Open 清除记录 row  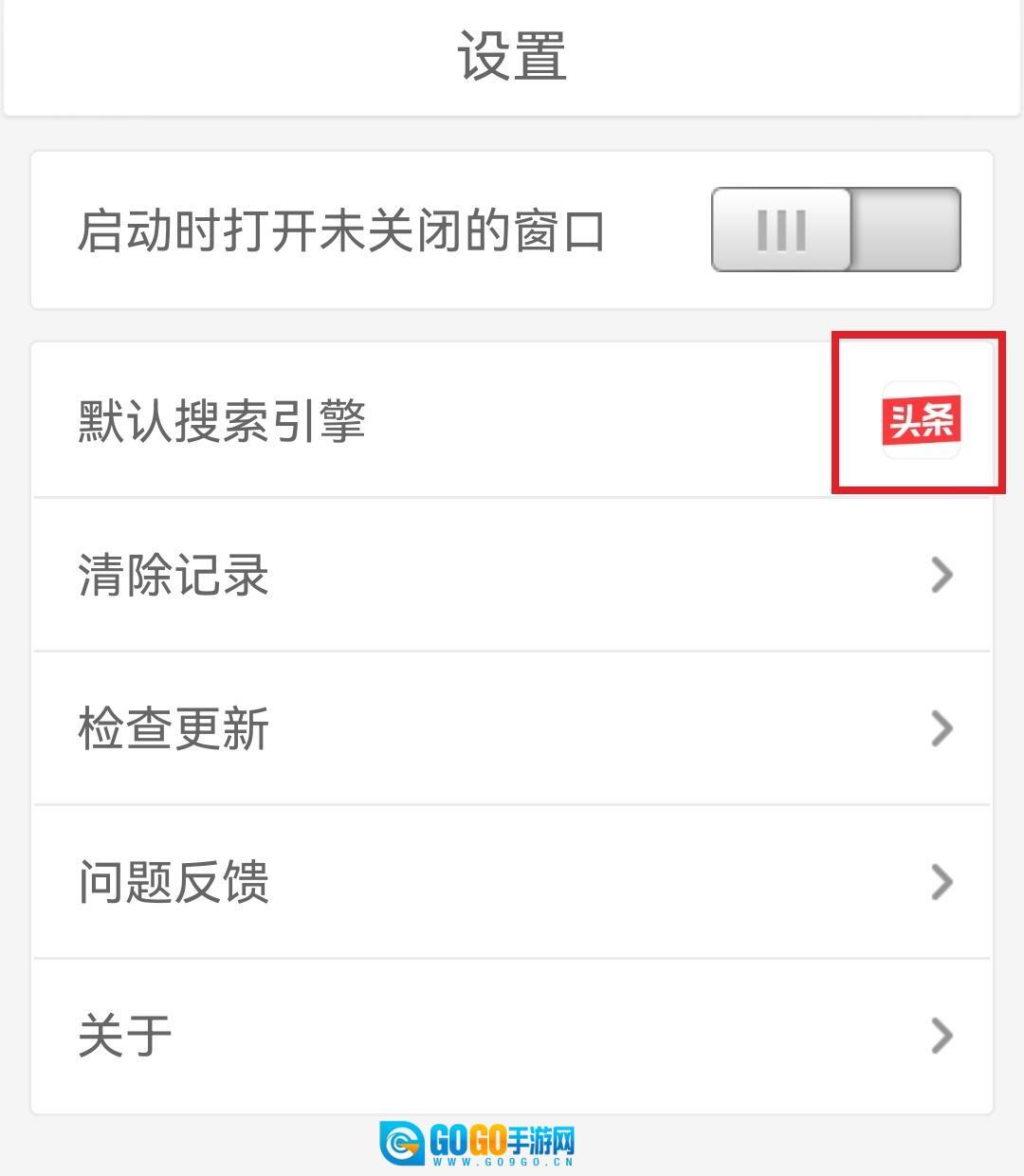point(512,575)
